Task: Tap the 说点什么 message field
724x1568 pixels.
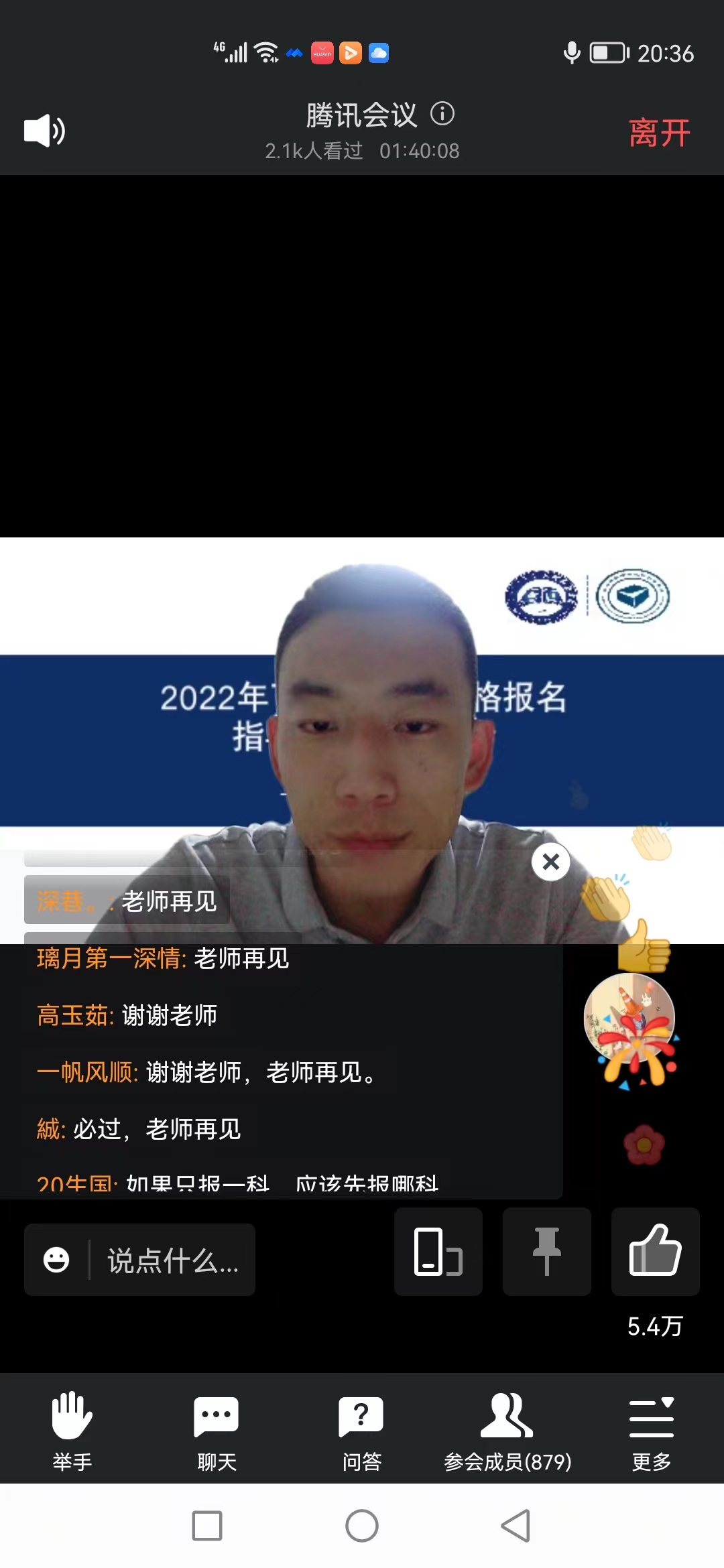Action: click(173, 1260)
